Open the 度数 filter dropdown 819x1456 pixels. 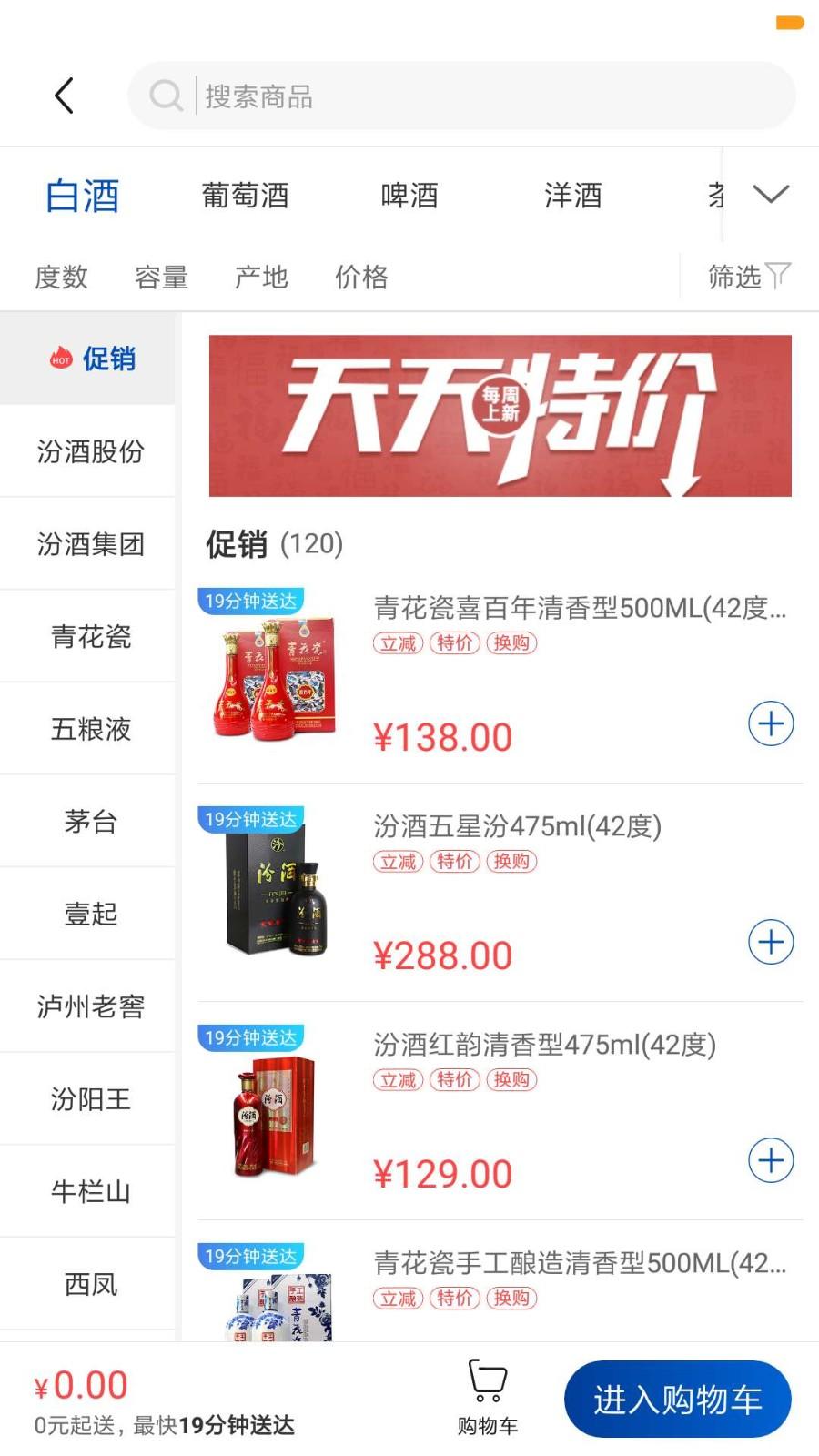click(x=60, y=277)
